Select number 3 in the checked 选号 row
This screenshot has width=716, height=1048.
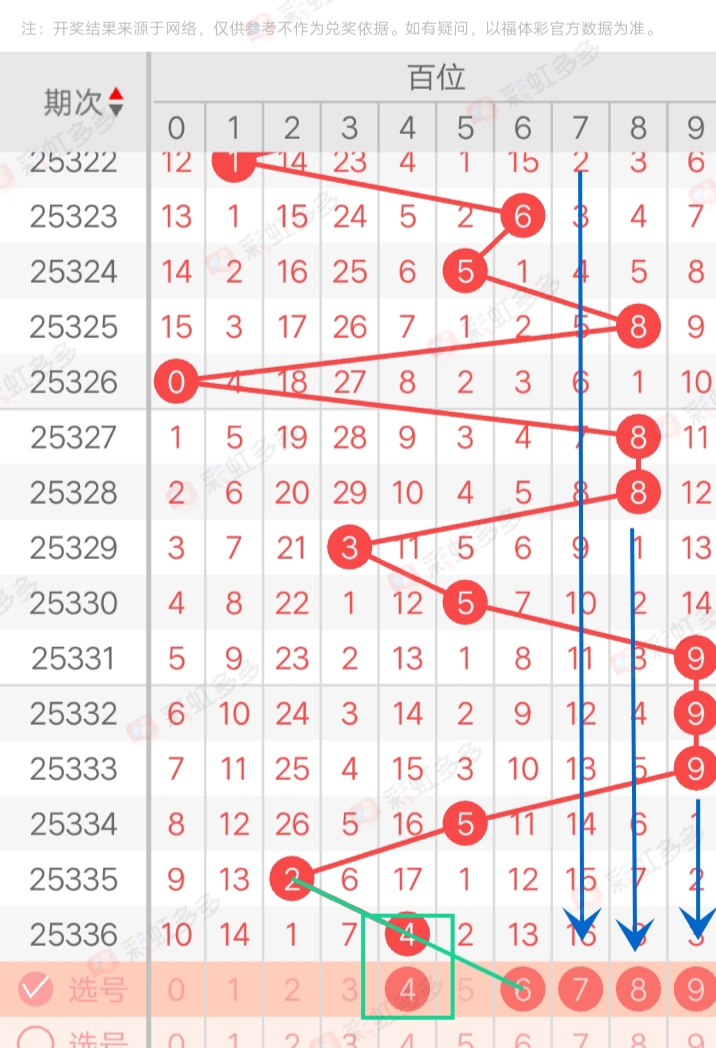[x=349, y=990]
